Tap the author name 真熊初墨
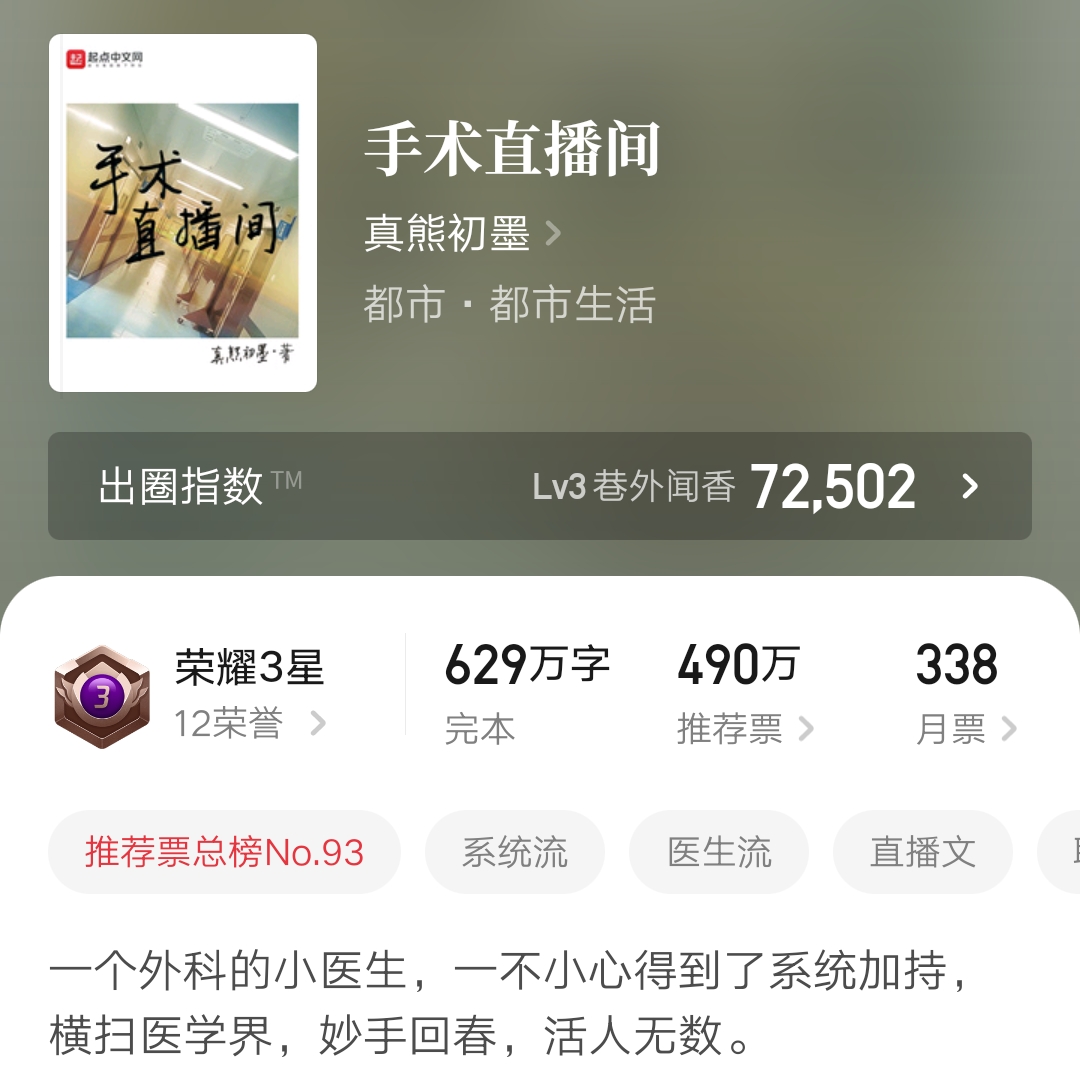The width and height of the screenshot is (1080, 1091). [449, 233]
